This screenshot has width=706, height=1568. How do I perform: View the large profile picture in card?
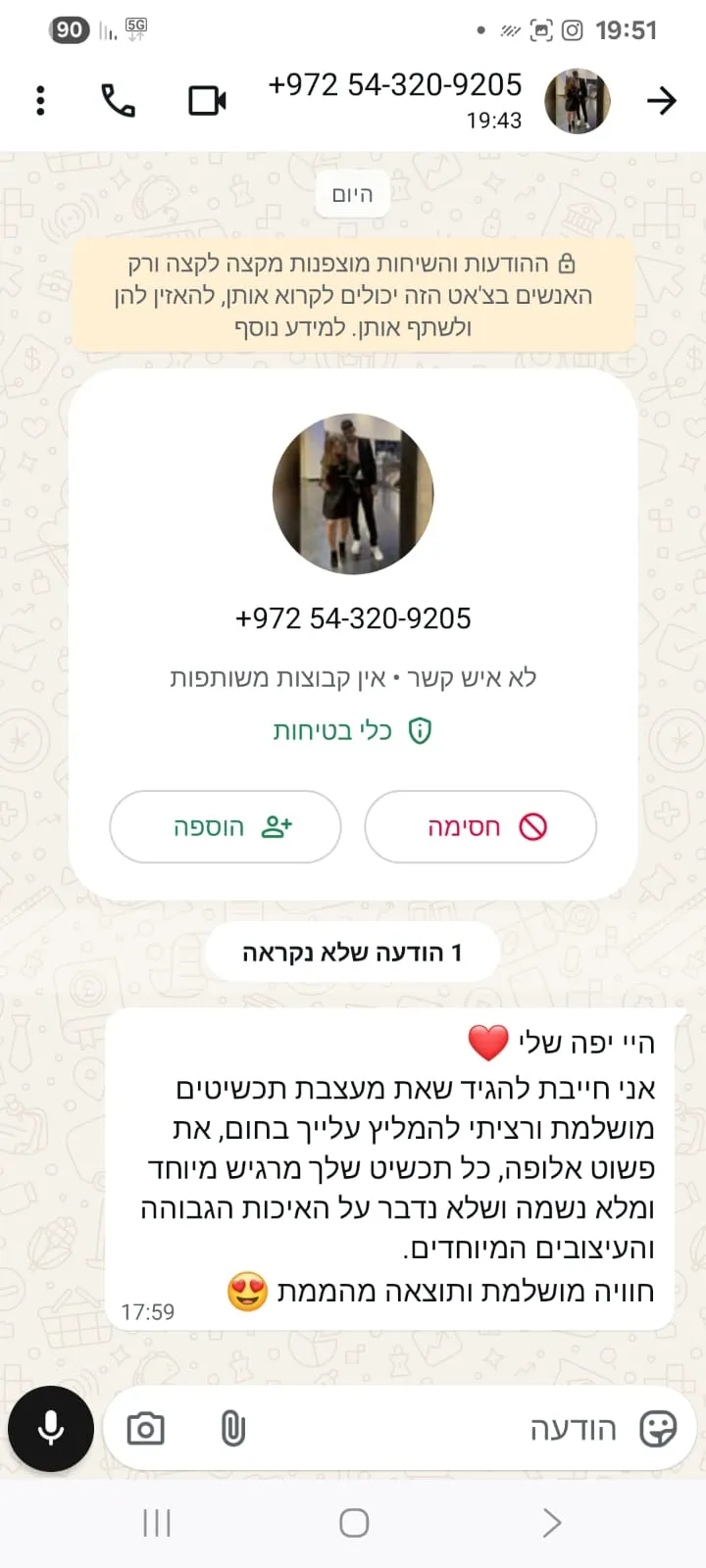coord(353,494)
